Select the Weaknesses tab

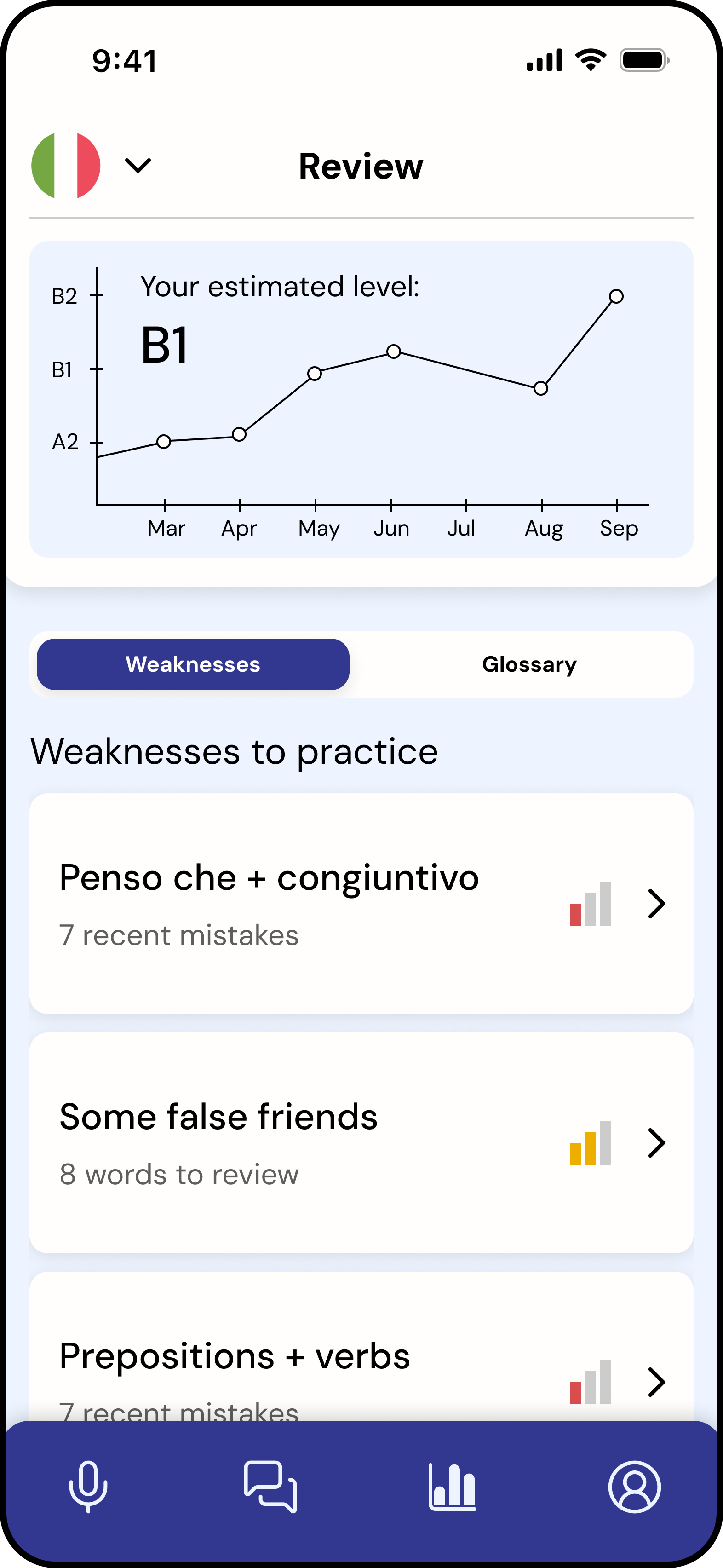click(193, 665)
